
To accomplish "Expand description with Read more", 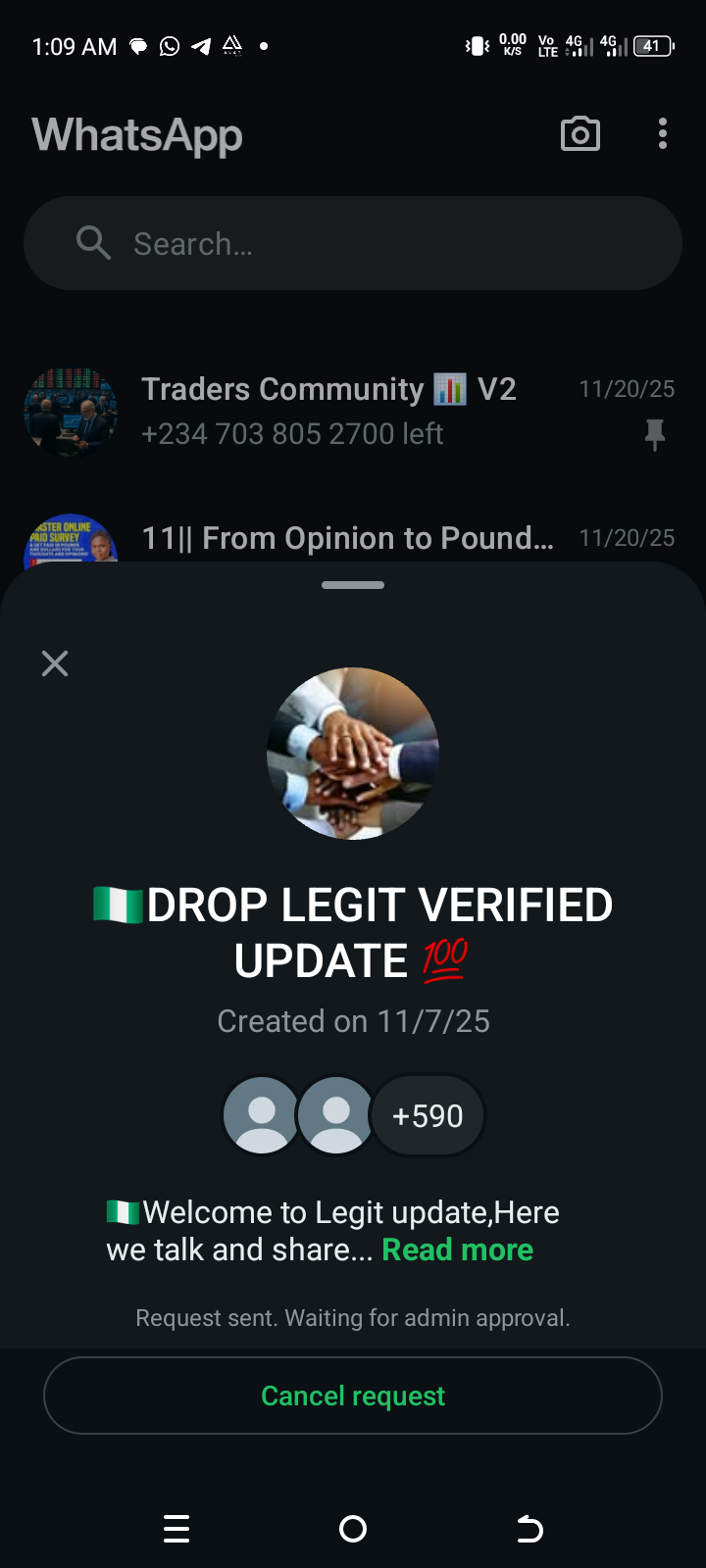I will [457, 1249].
